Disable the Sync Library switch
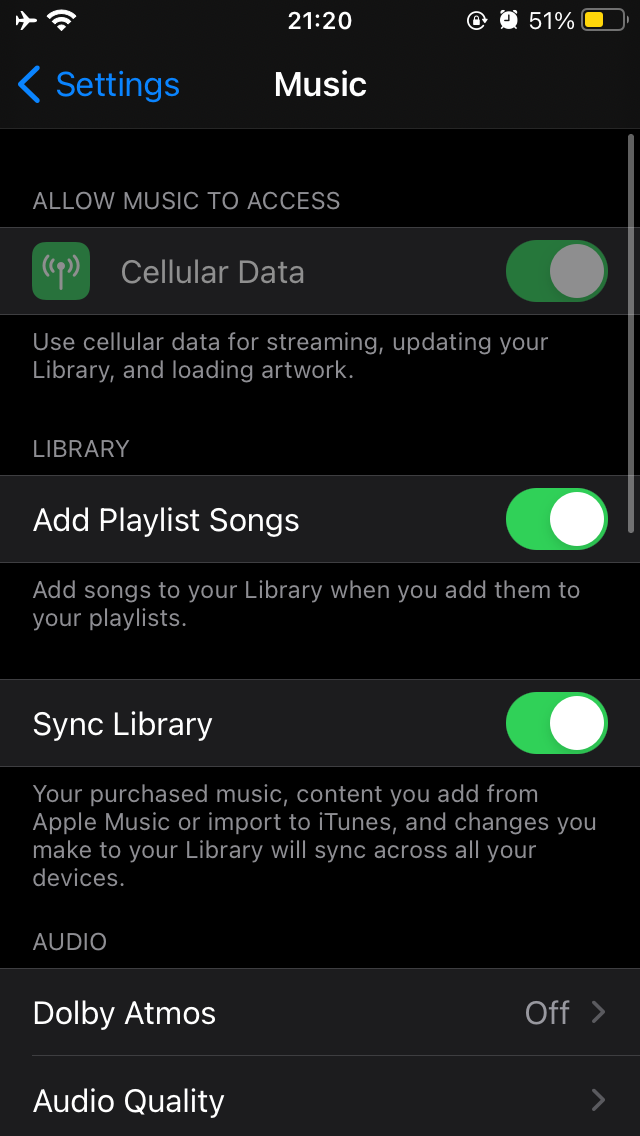 coord(556,723)
